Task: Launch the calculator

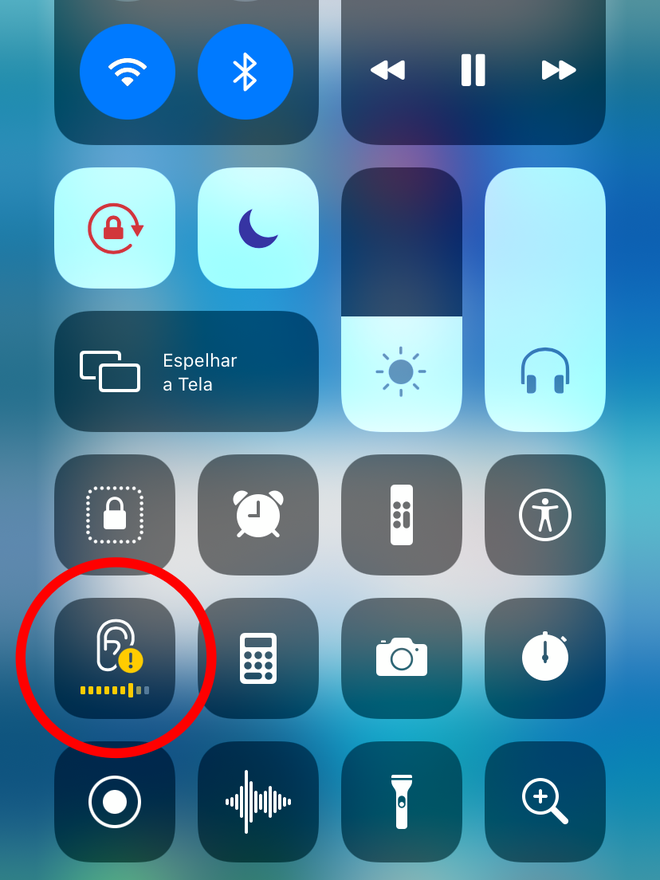Action: (258, 658)
